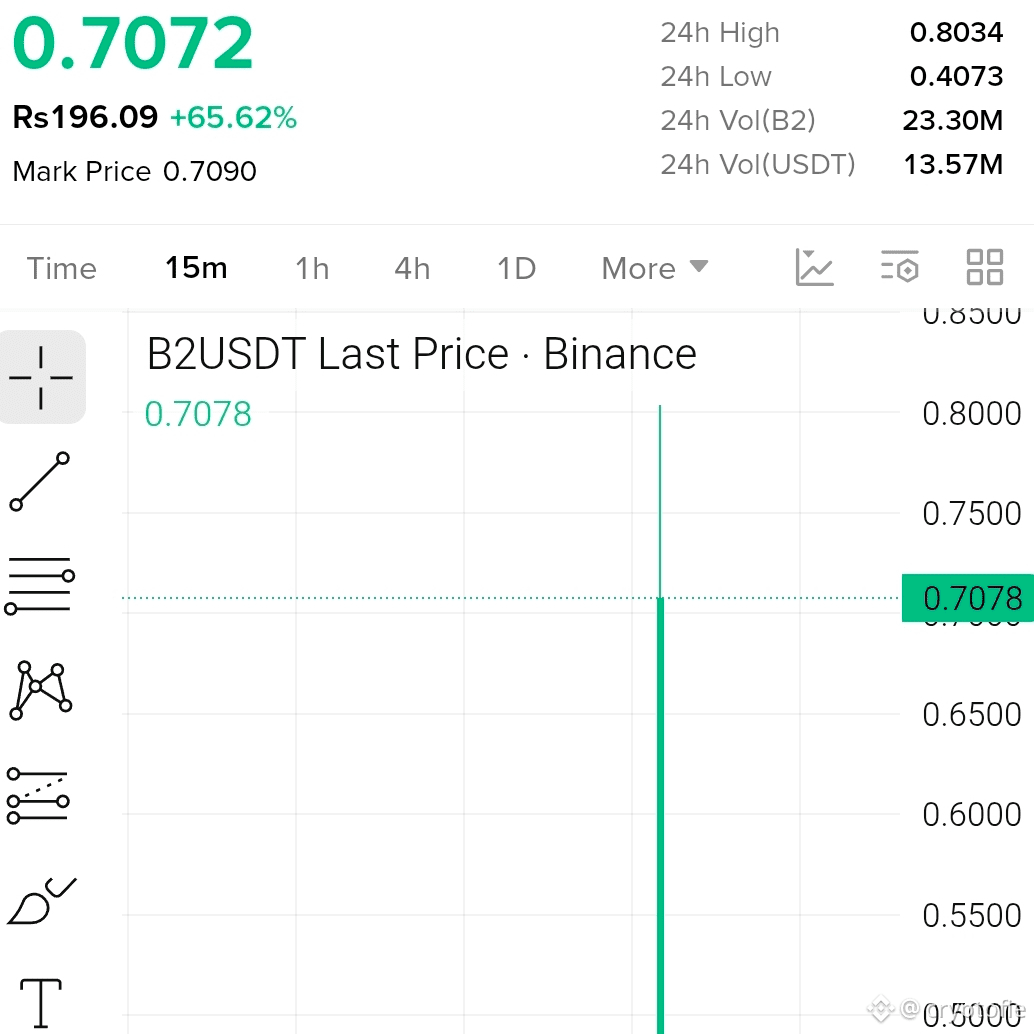Screen dimensions: 1034x1034
Task: Open the chart indicators icon
Action: click(x=814, y=267)
